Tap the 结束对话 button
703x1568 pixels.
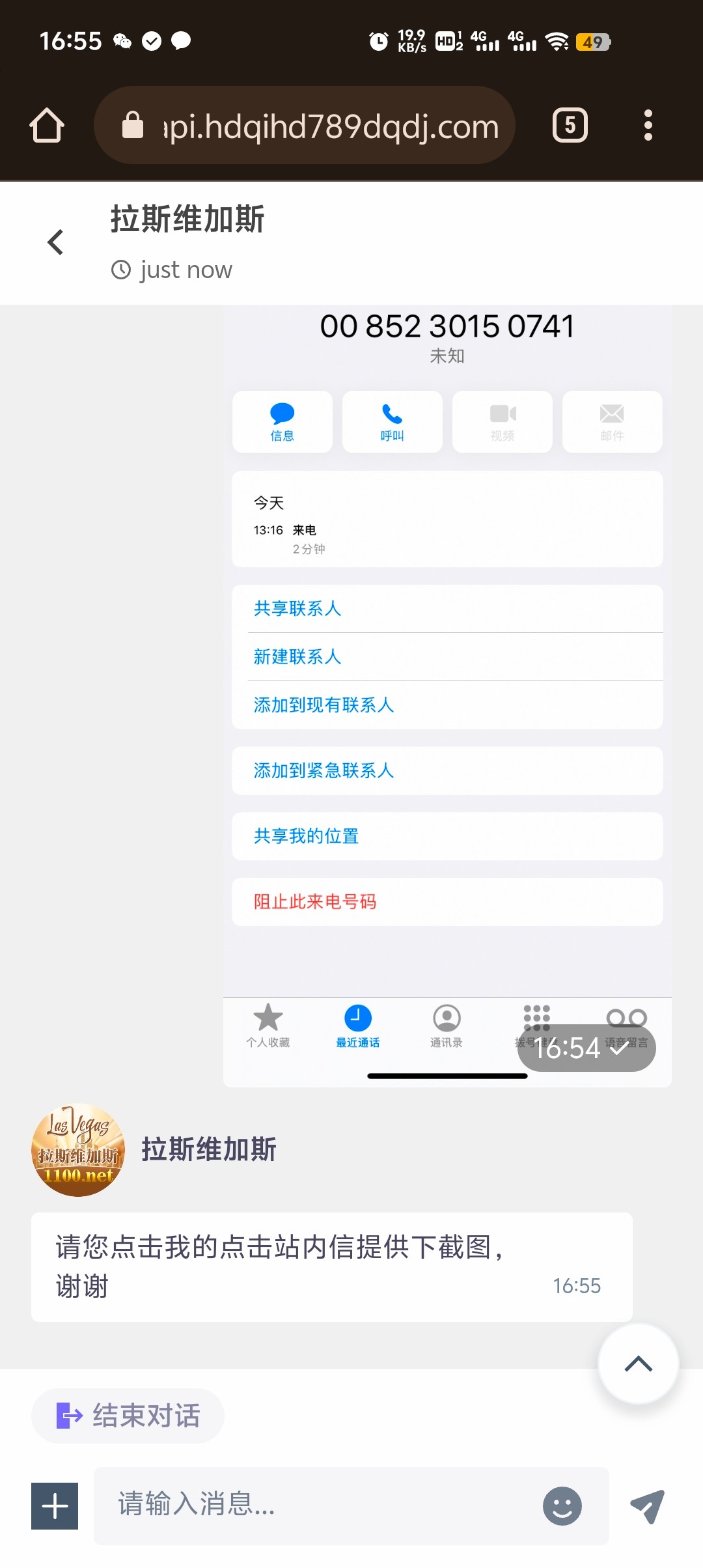pyautogui.click(x=128, y=1416)
